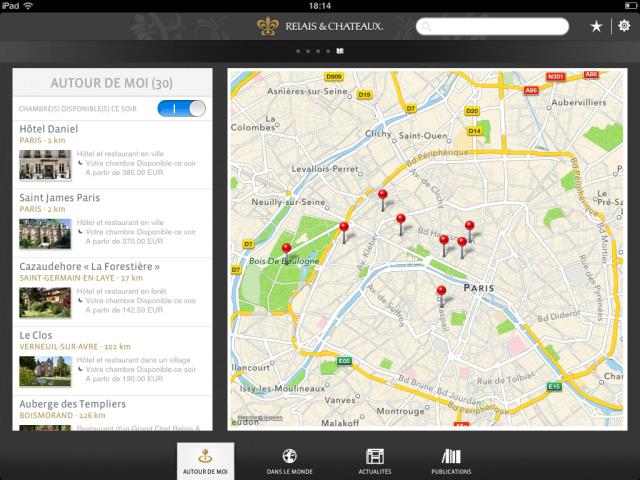Tap the page indicator dots

320,50
